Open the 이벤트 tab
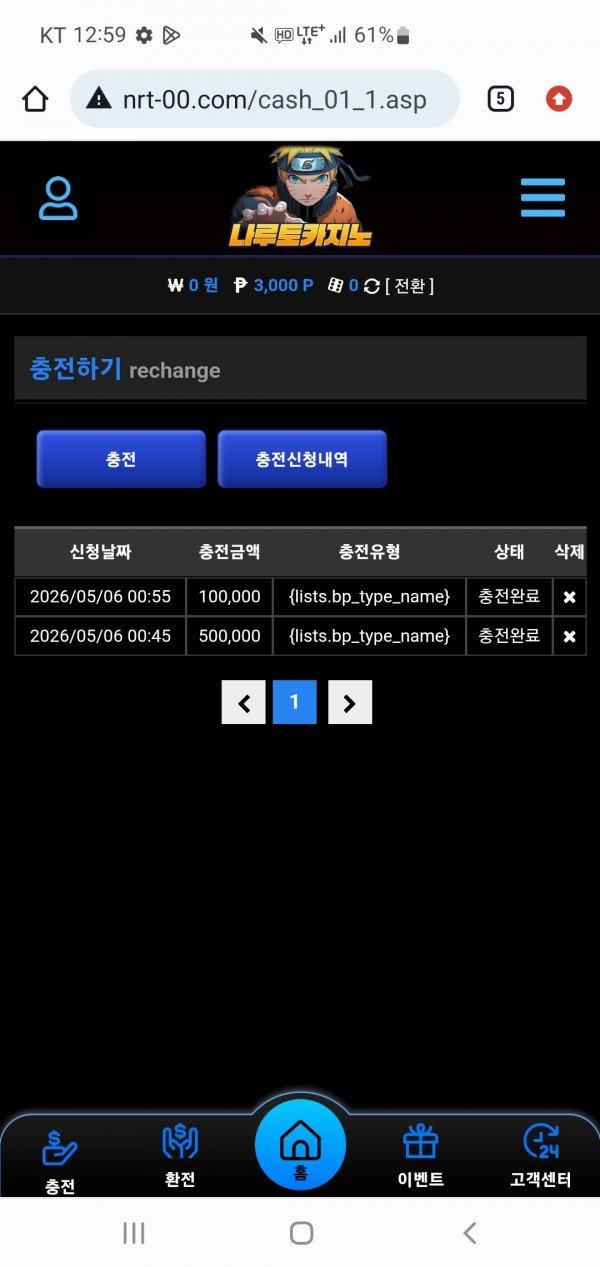The height and width of the screenshot is (1267, 600). point(420,1156)
